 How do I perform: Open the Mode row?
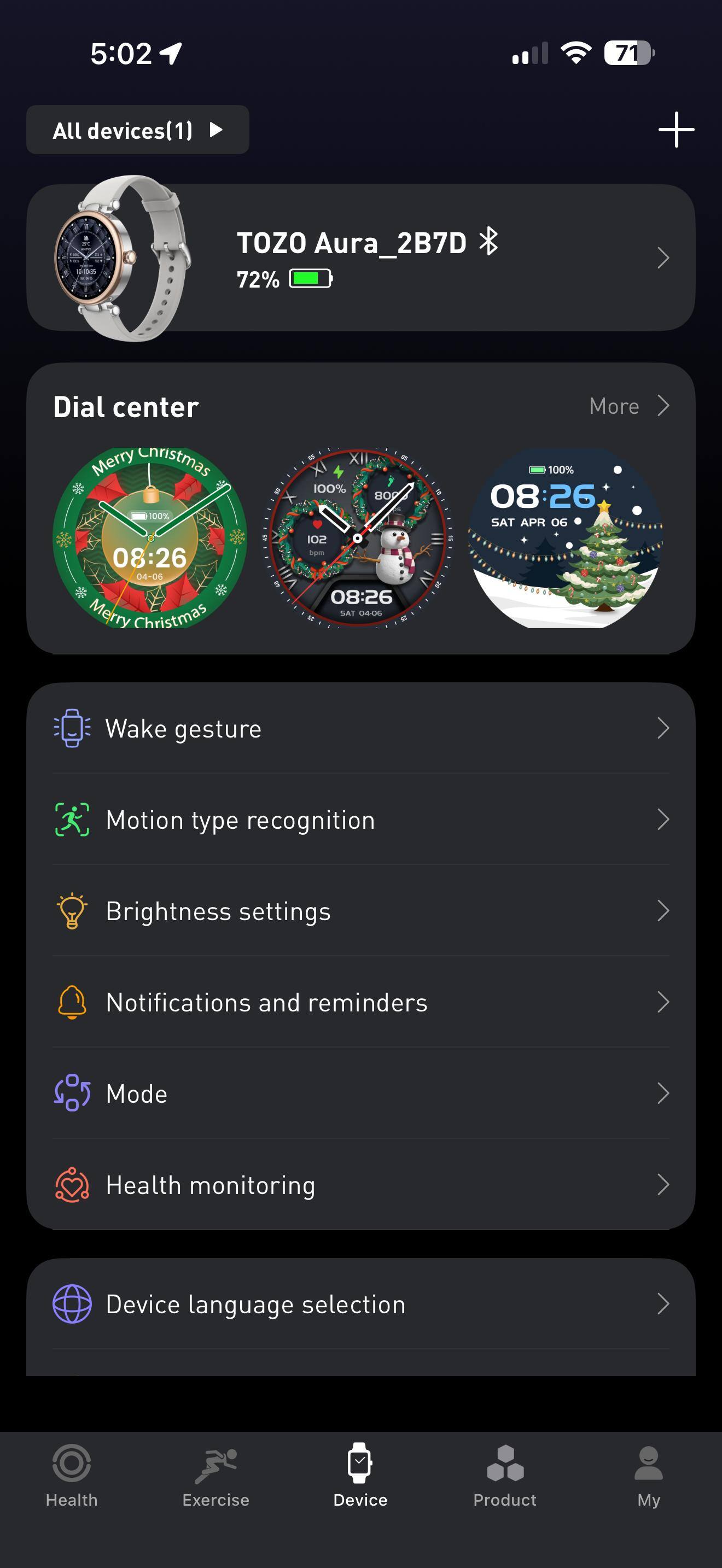[360, 1093]
